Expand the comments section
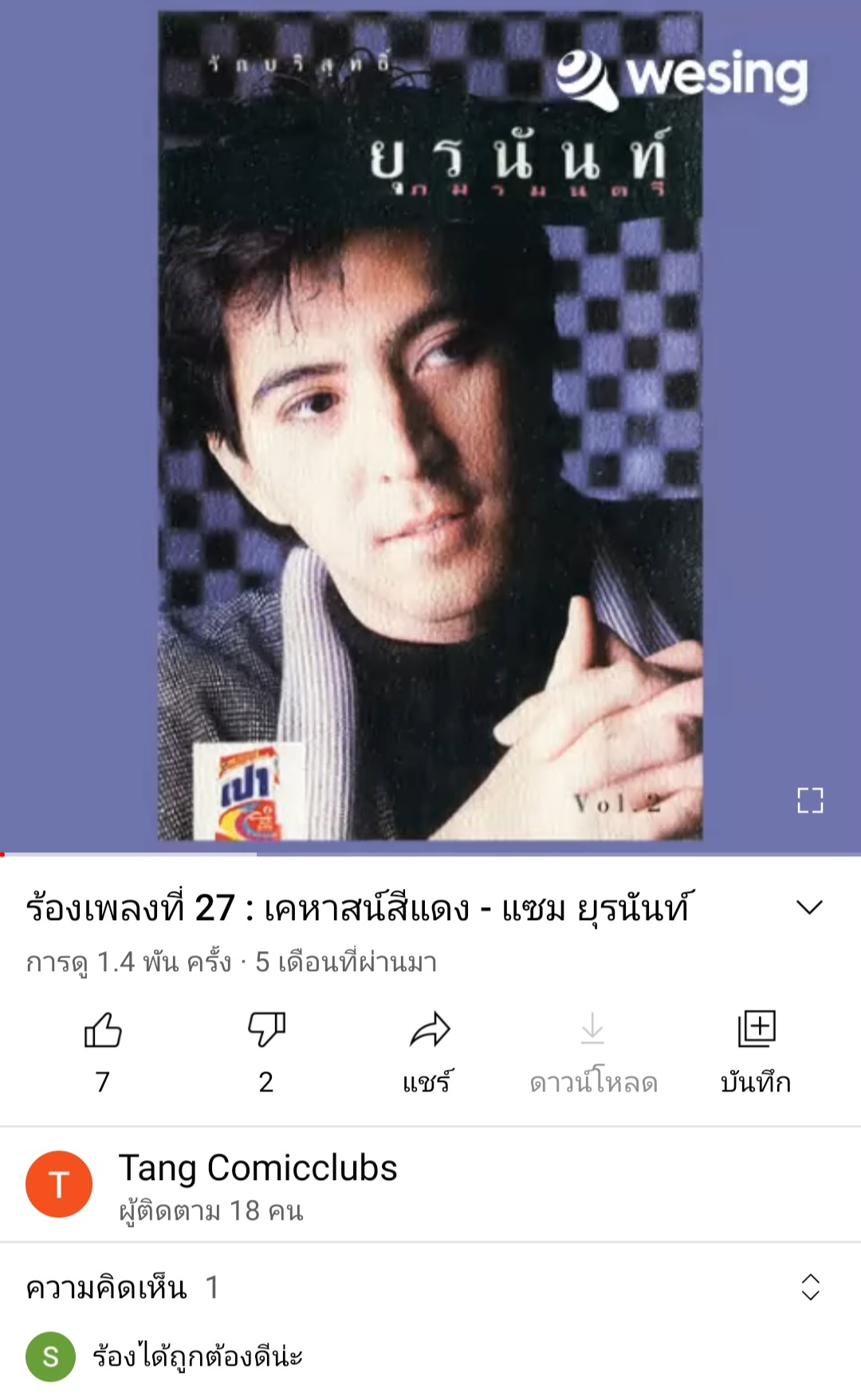Image resolution: width=861 pixels, height=1400 pixels. pos(810,1287)
